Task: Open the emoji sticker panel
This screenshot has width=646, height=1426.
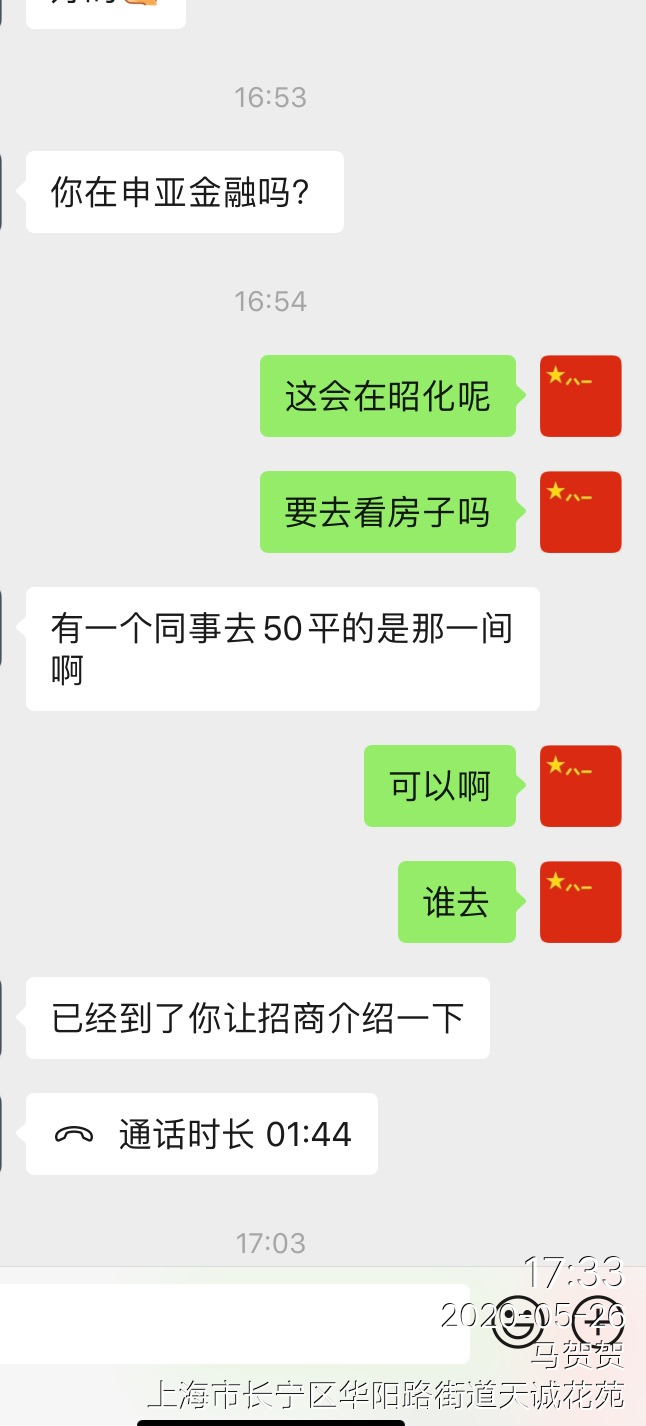Action: click(x=518, y=1325)
